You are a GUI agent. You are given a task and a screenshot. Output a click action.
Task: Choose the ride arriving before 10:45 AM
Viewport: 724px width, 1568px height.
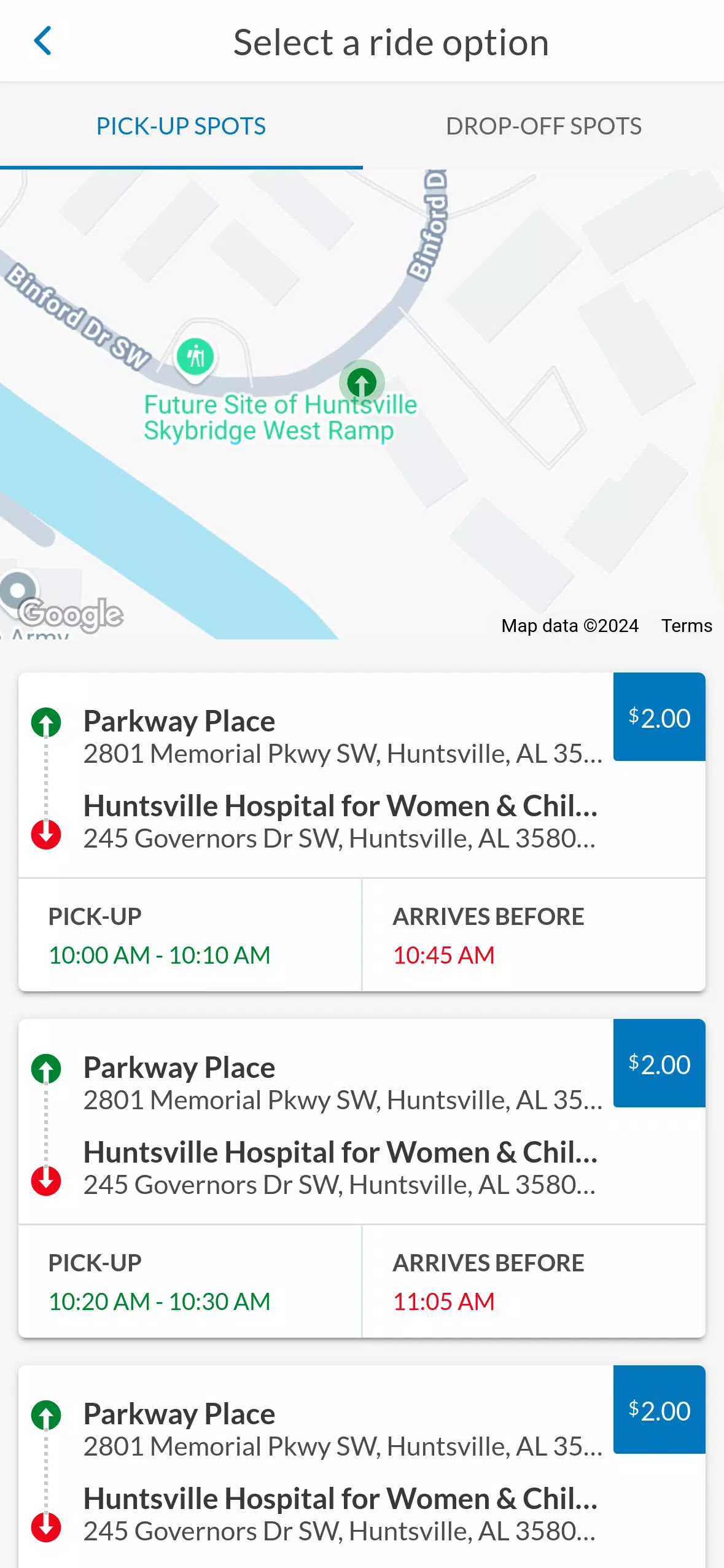point(362,832)
